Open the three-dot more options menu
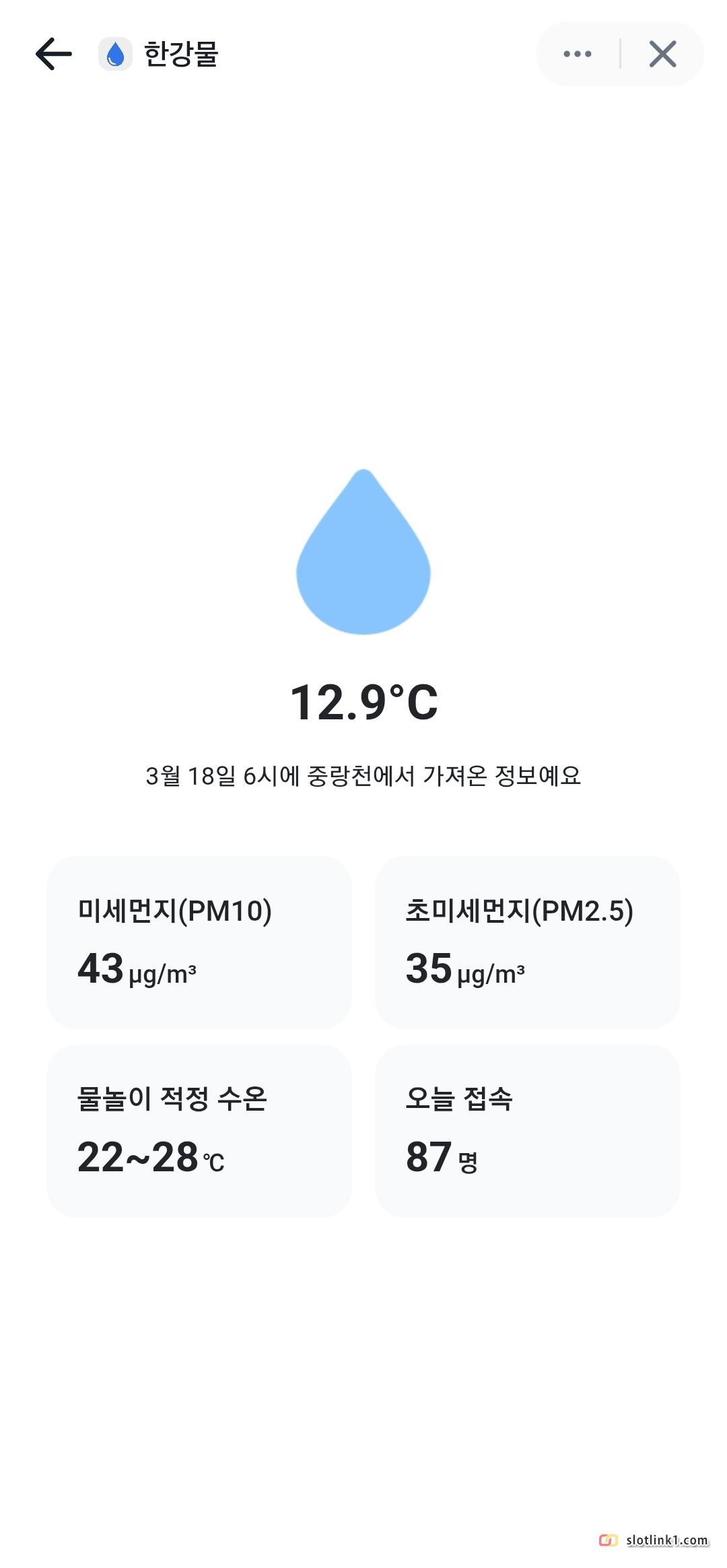Viewport: 727px width, 1568px height. (578, 54)
